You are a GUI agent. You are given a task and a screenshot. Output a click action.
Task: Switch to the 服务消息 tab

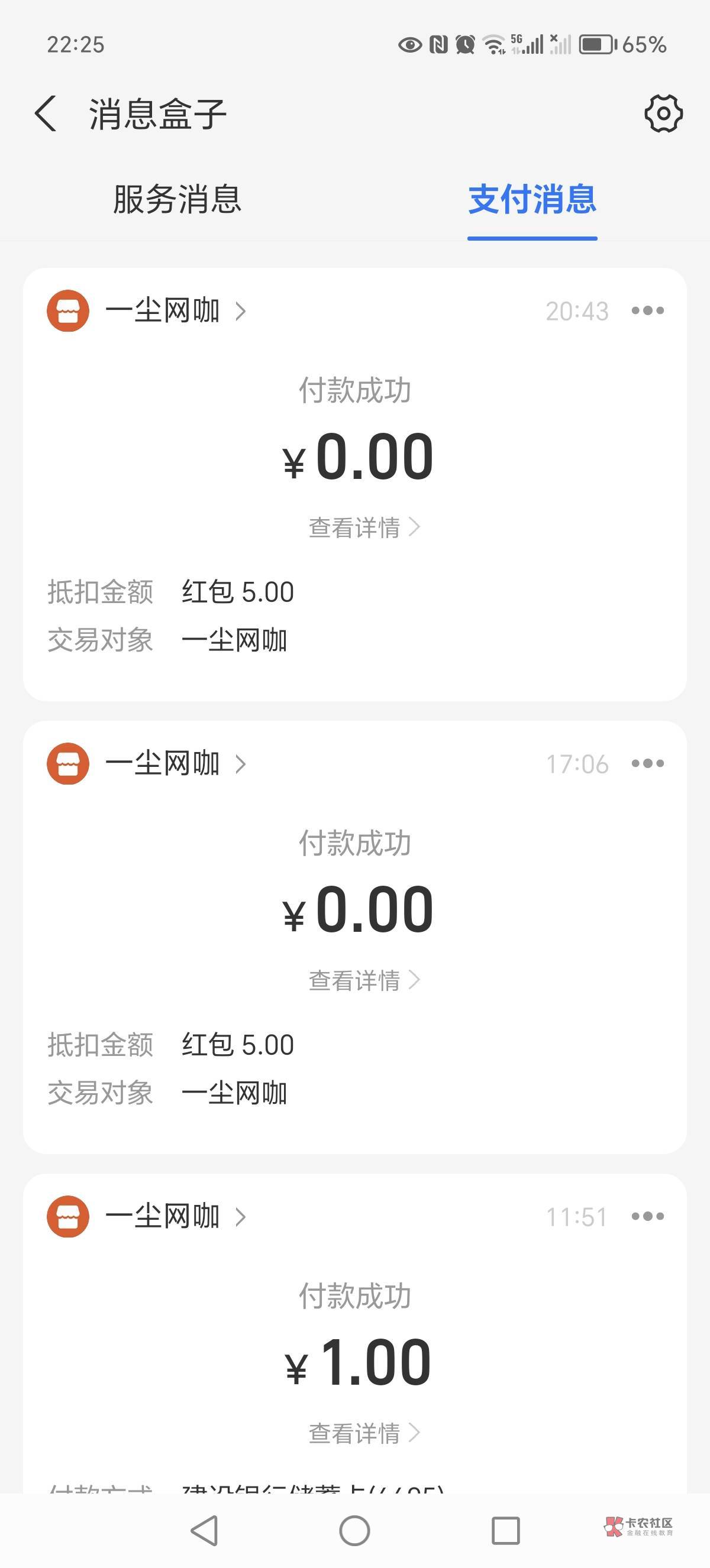pos(177,200)
